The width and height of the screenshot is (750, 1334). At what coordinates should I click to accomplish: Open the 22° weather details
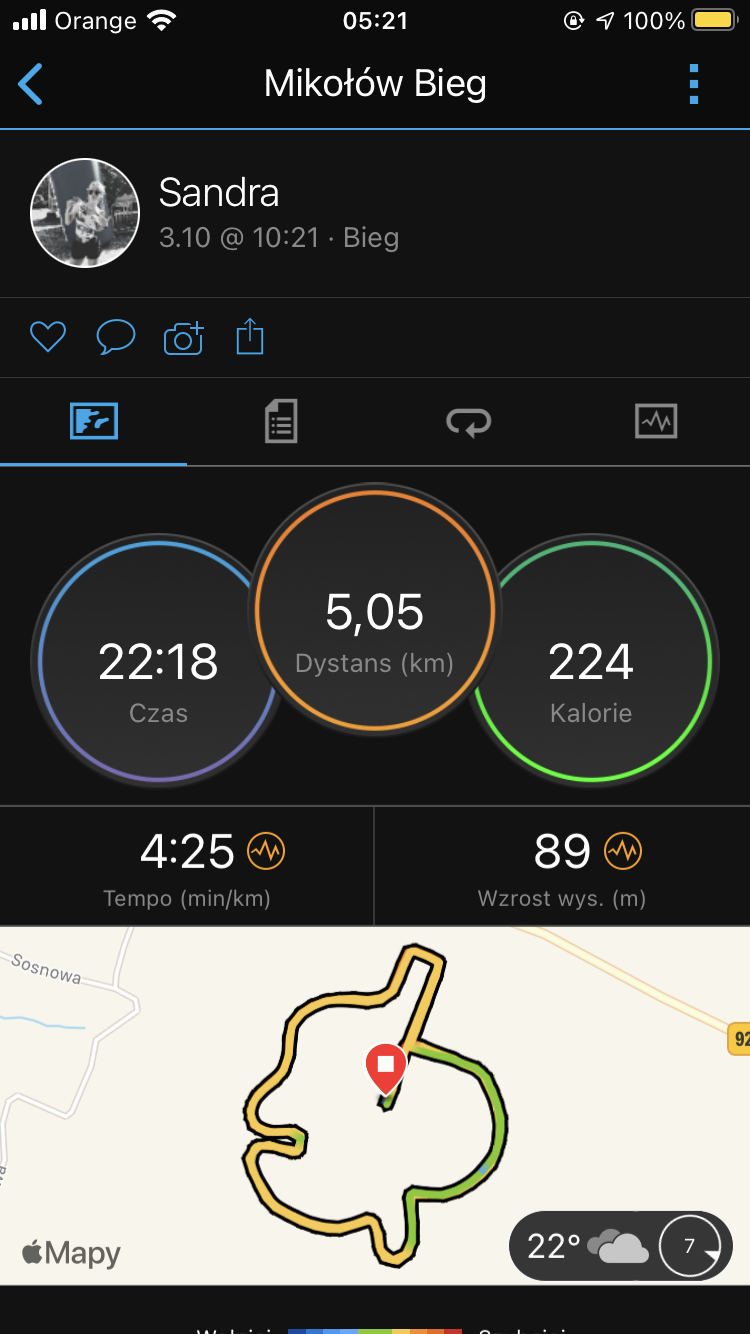586,1246
